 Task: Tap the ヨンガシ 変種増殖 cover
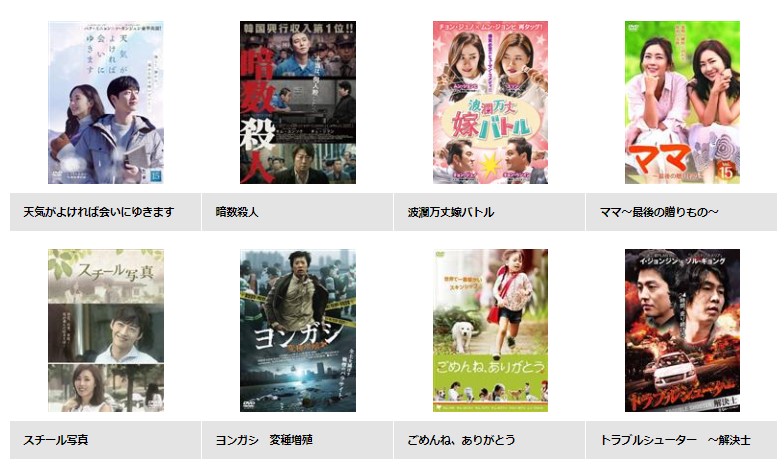pos(297,330)
